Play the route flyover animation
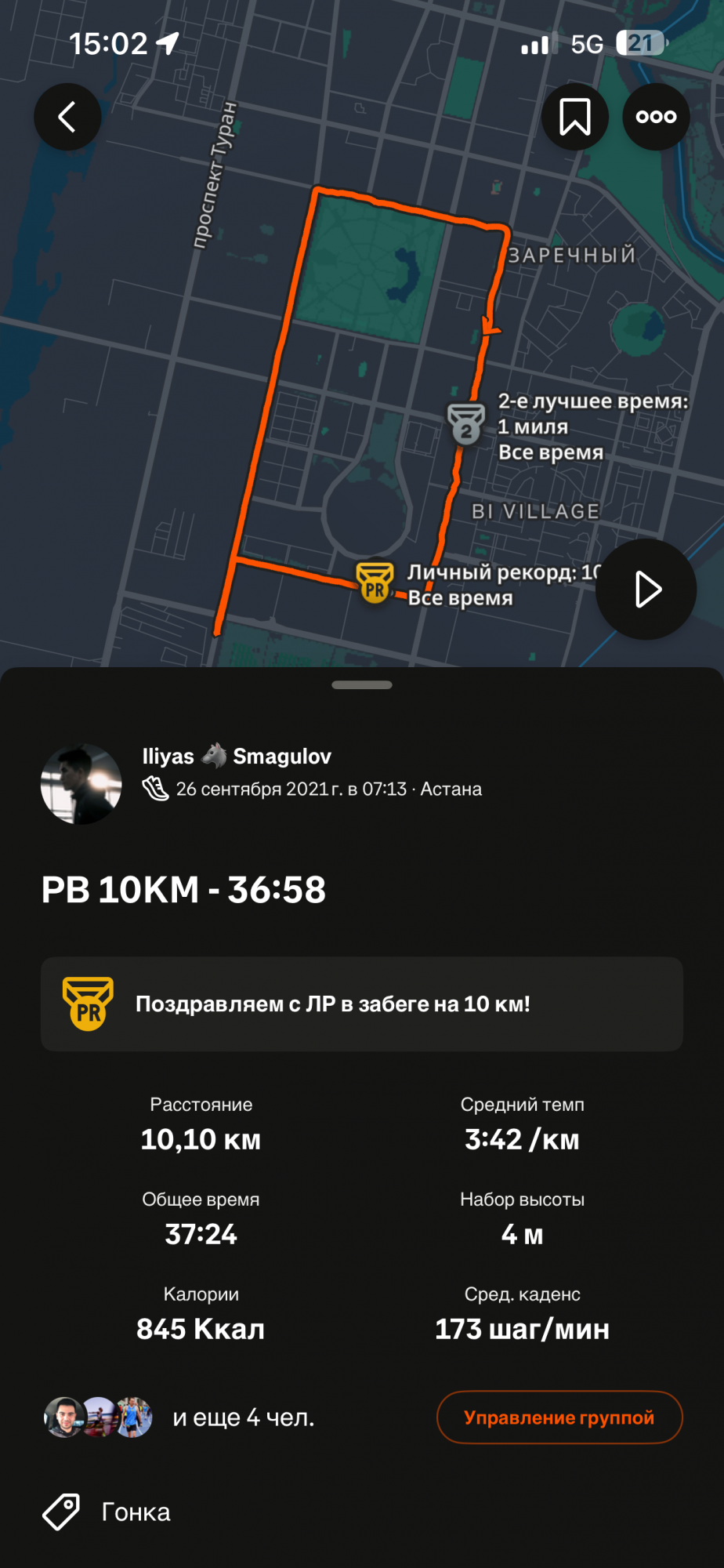 pos(646,590)
